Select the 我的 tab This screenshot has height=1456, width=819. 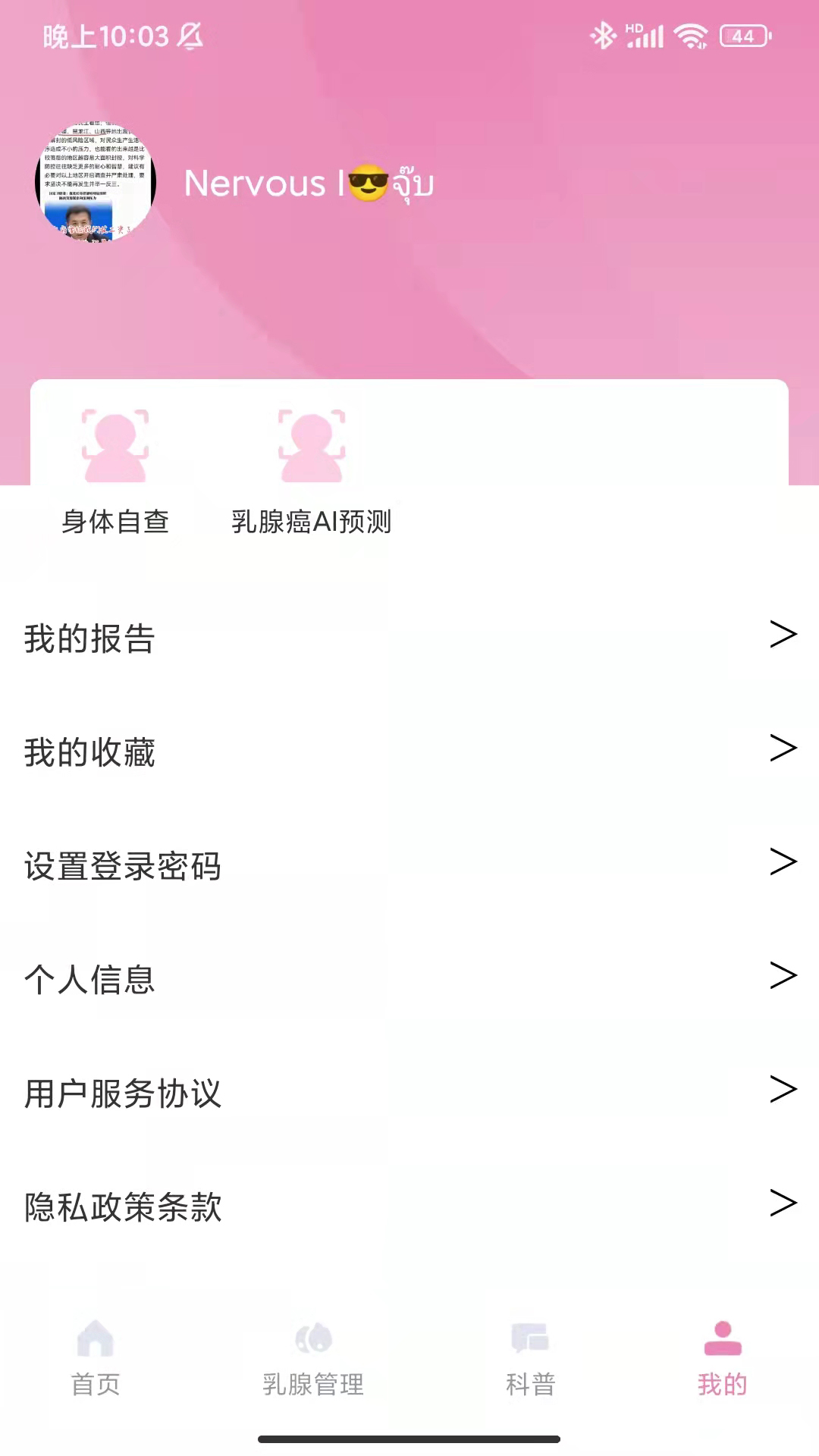722,1359
